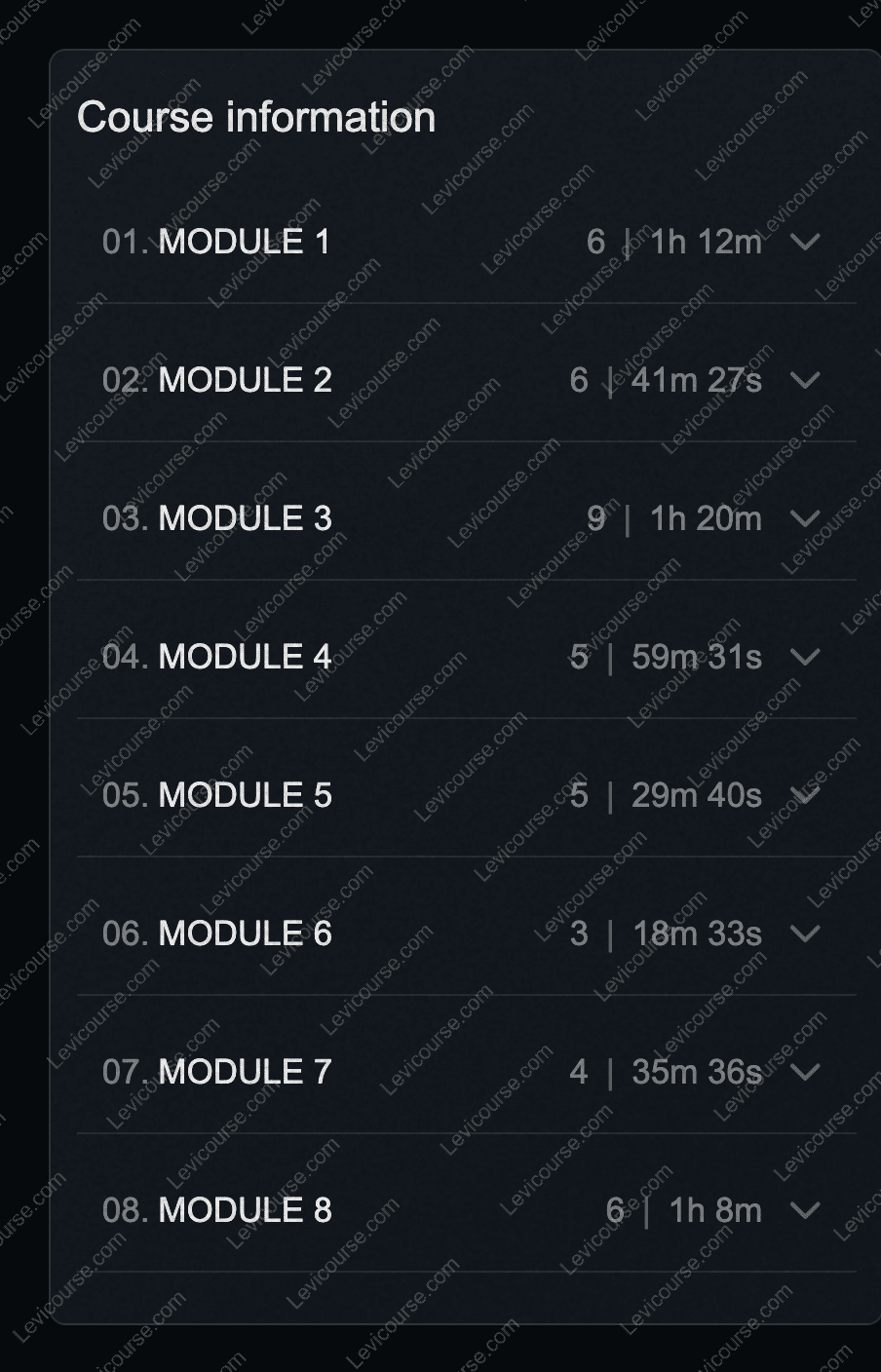The height and width of the screenshot is (1372, 881).
Task: Show the MODULE 5 contents
Action: click(x=805, y=795)
